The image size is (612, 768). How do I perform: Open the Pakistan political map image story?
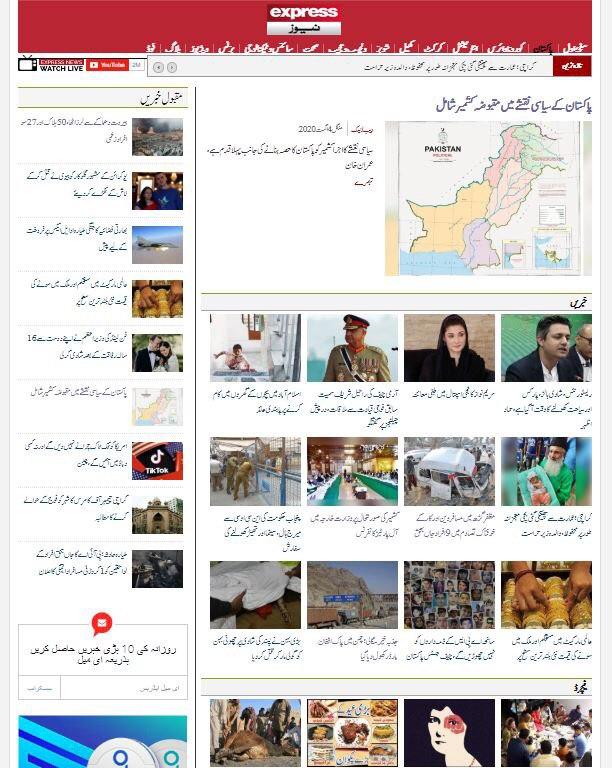474,198
